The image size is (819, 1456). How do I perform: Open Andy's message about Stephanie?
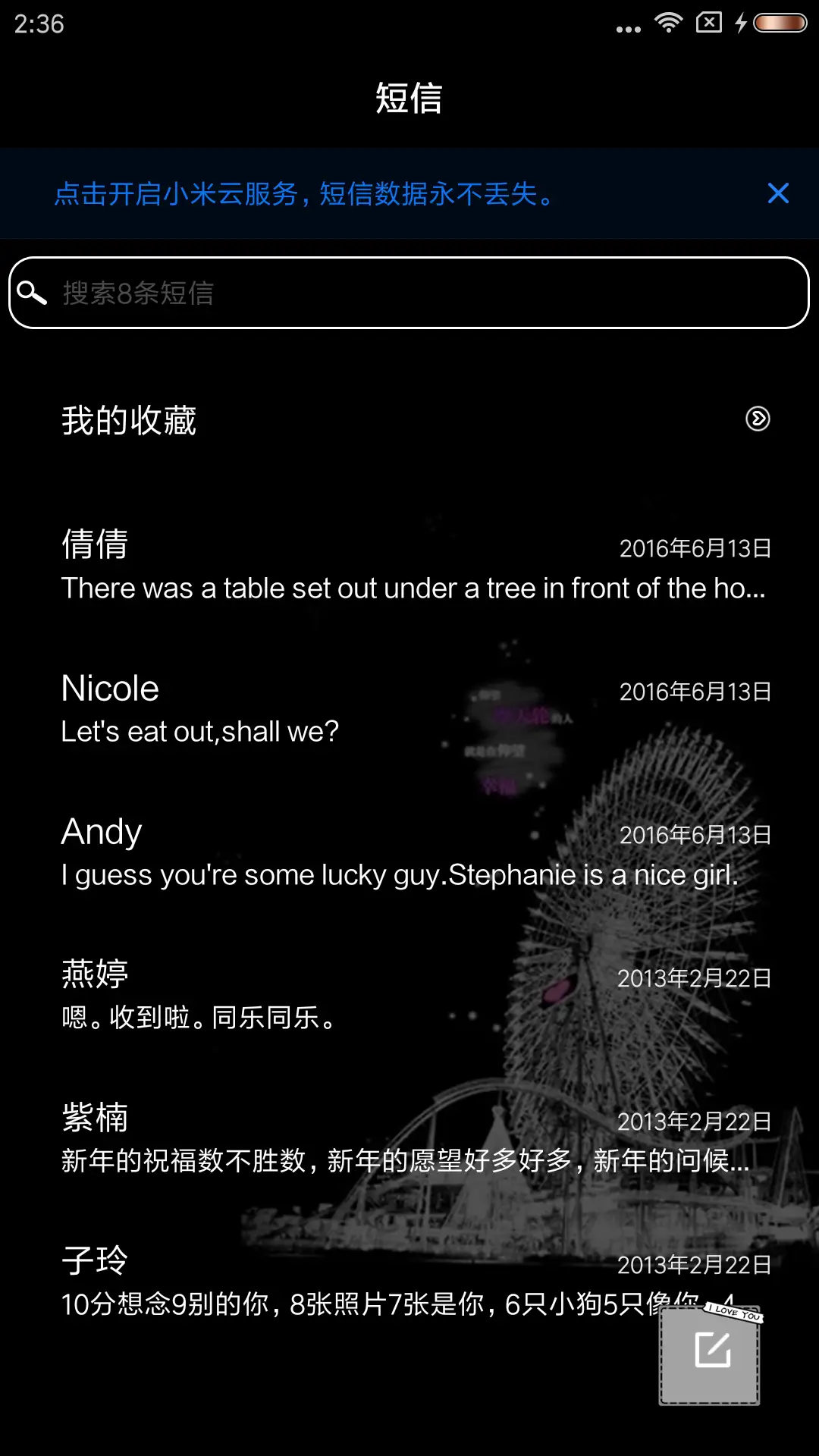point(409,853)
